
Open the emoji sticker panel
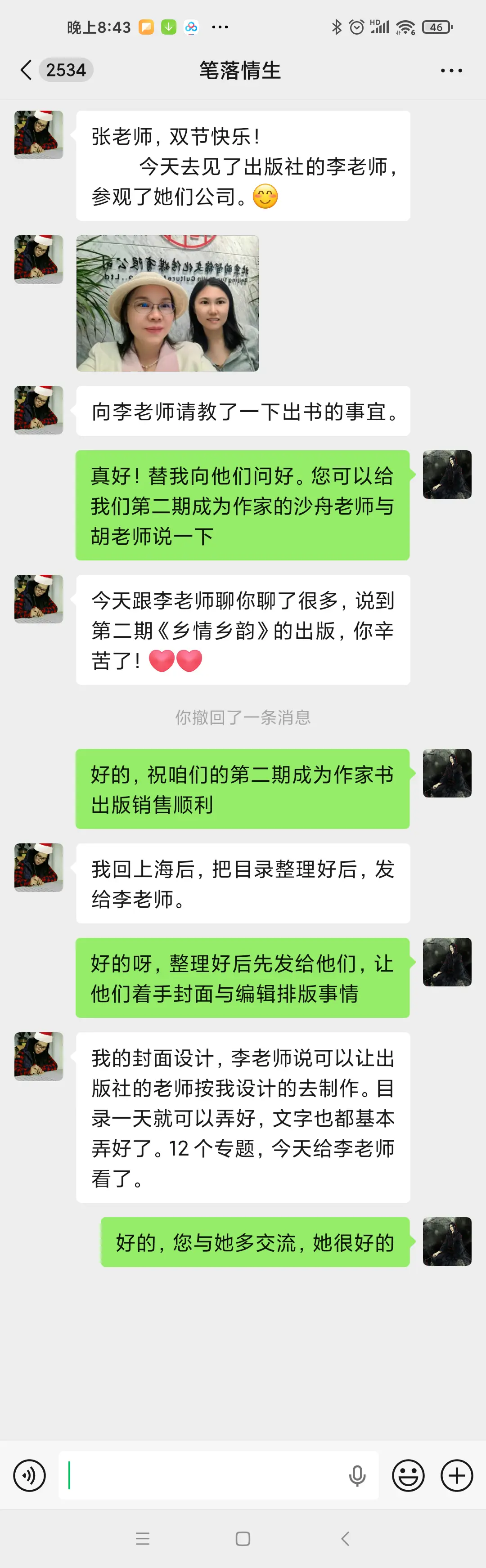408,1475
